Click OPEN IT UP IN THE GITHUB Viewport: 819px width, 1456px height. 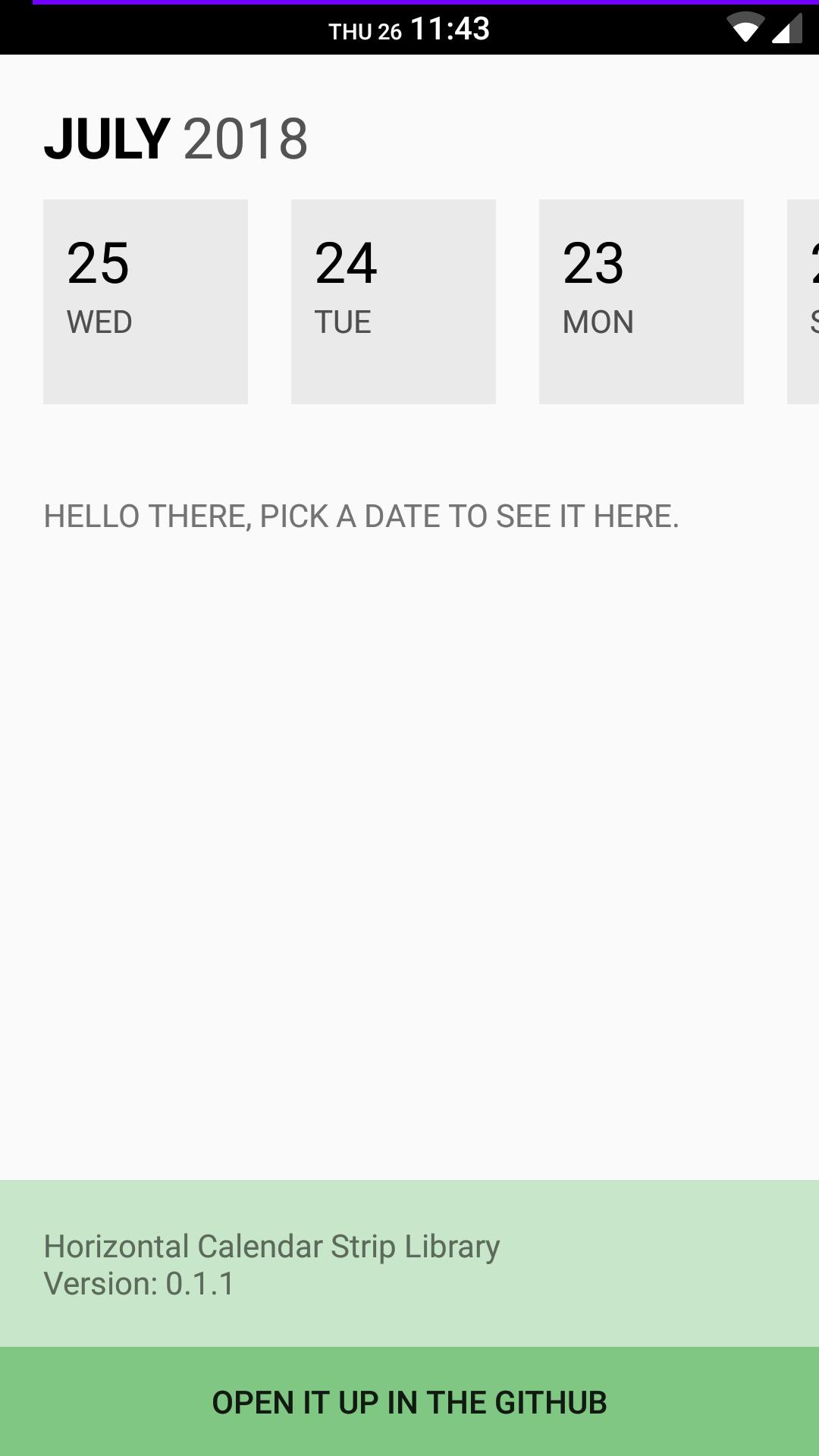(x=409, y=1401)
